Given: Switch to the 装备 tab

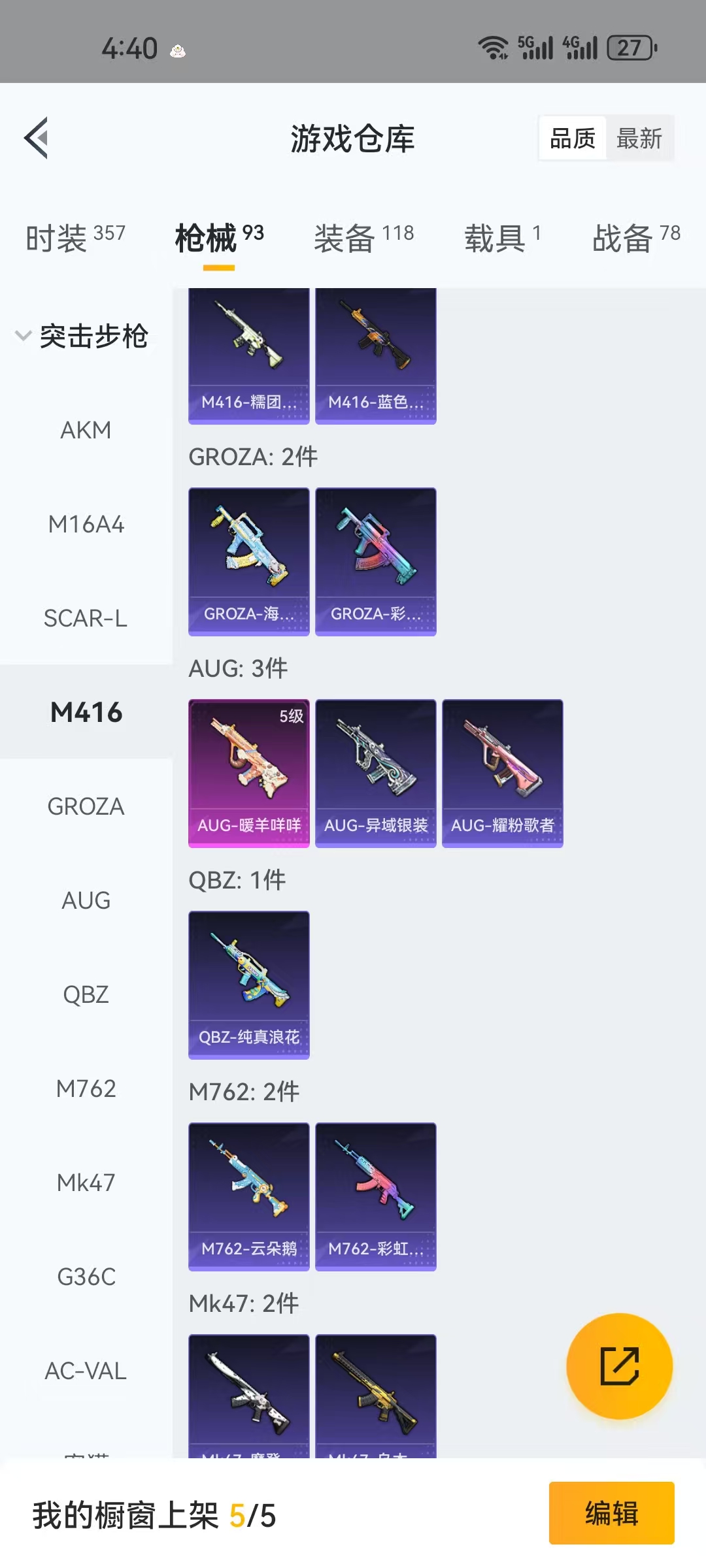Looking at the screenshot, I should (x=363, y=238).
